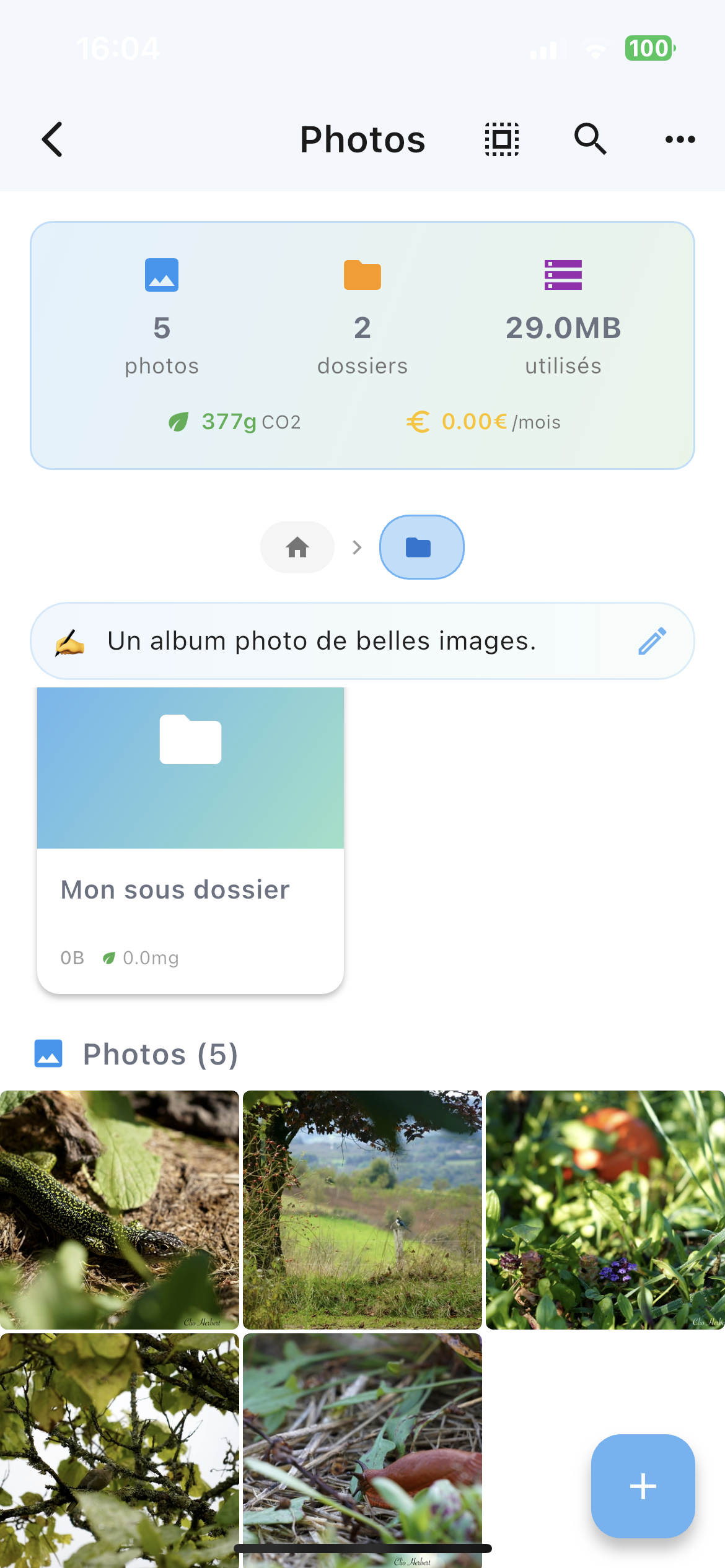Edit the album description with the pencil
The image size is (725, 1568).
click(652, 641)
